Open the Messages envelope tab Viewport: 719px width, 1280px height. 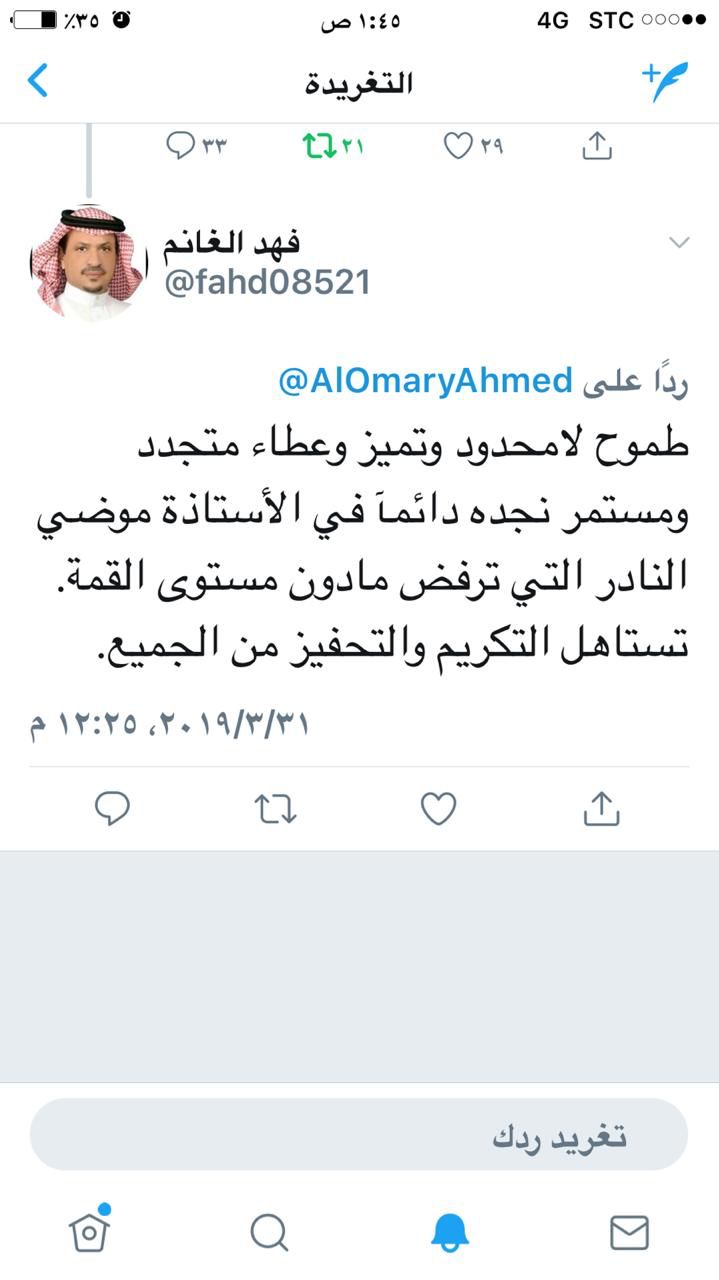tap(629, 1232)
